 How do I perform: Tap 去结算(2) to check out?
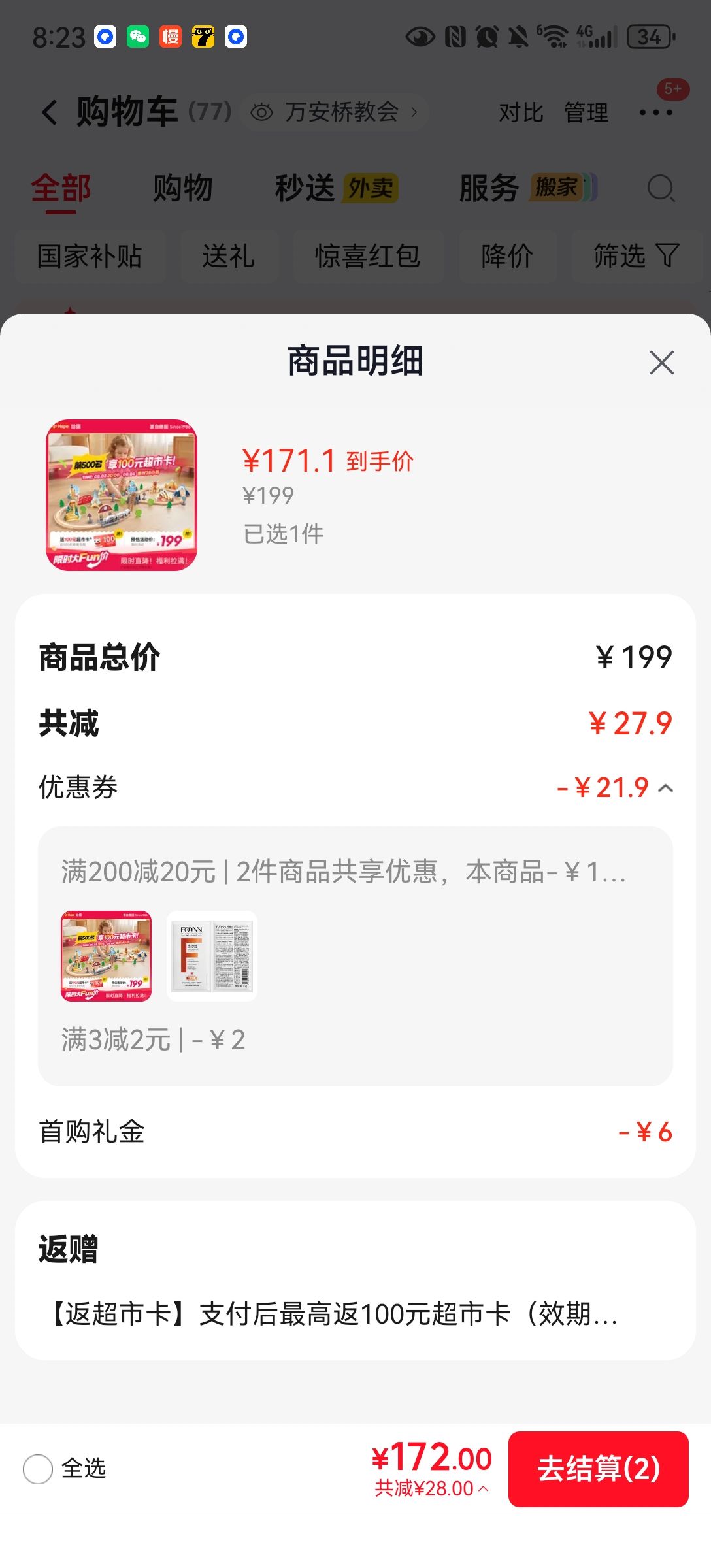tap(598, 1469)
